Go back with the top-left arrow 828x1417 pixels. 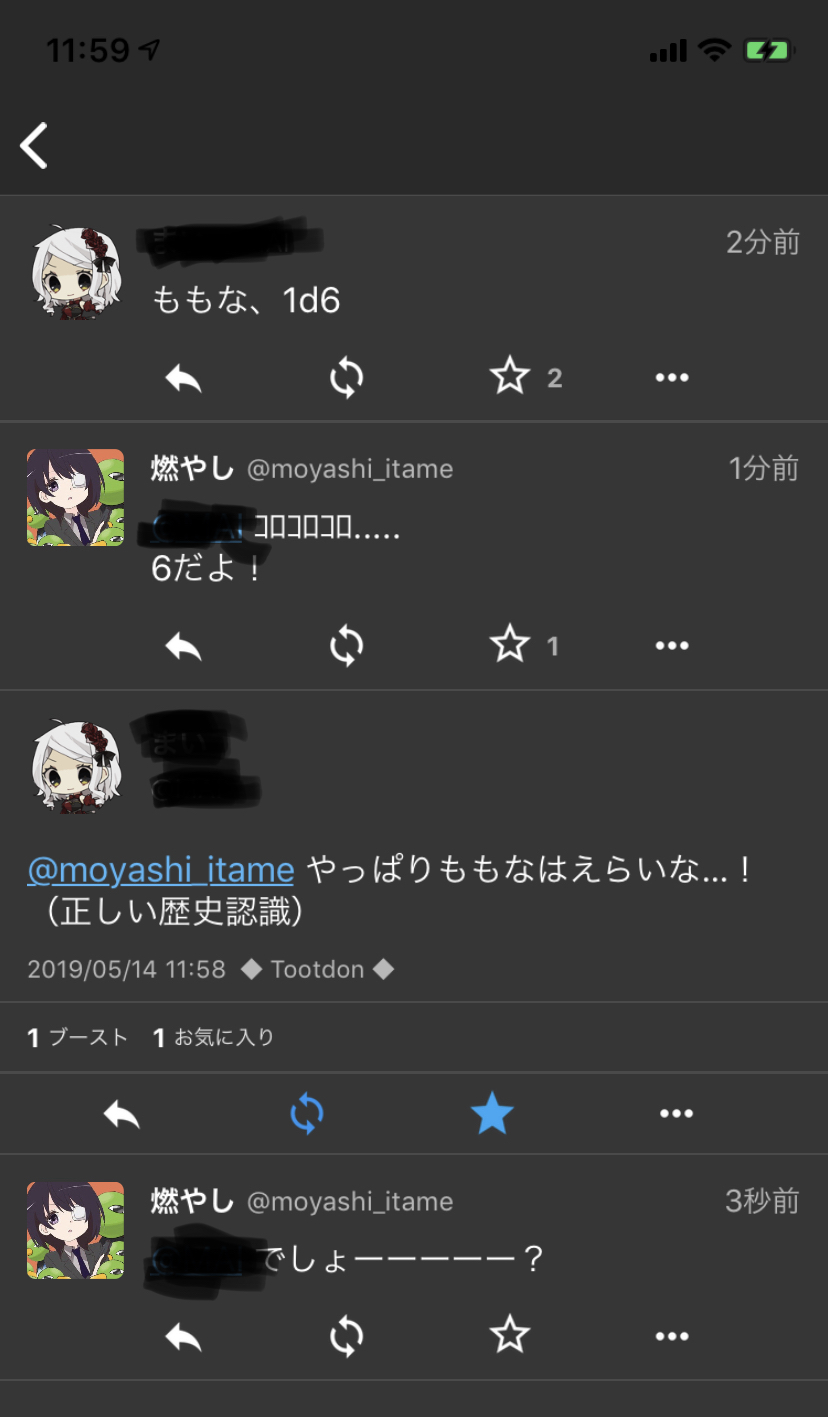point(34,146)
